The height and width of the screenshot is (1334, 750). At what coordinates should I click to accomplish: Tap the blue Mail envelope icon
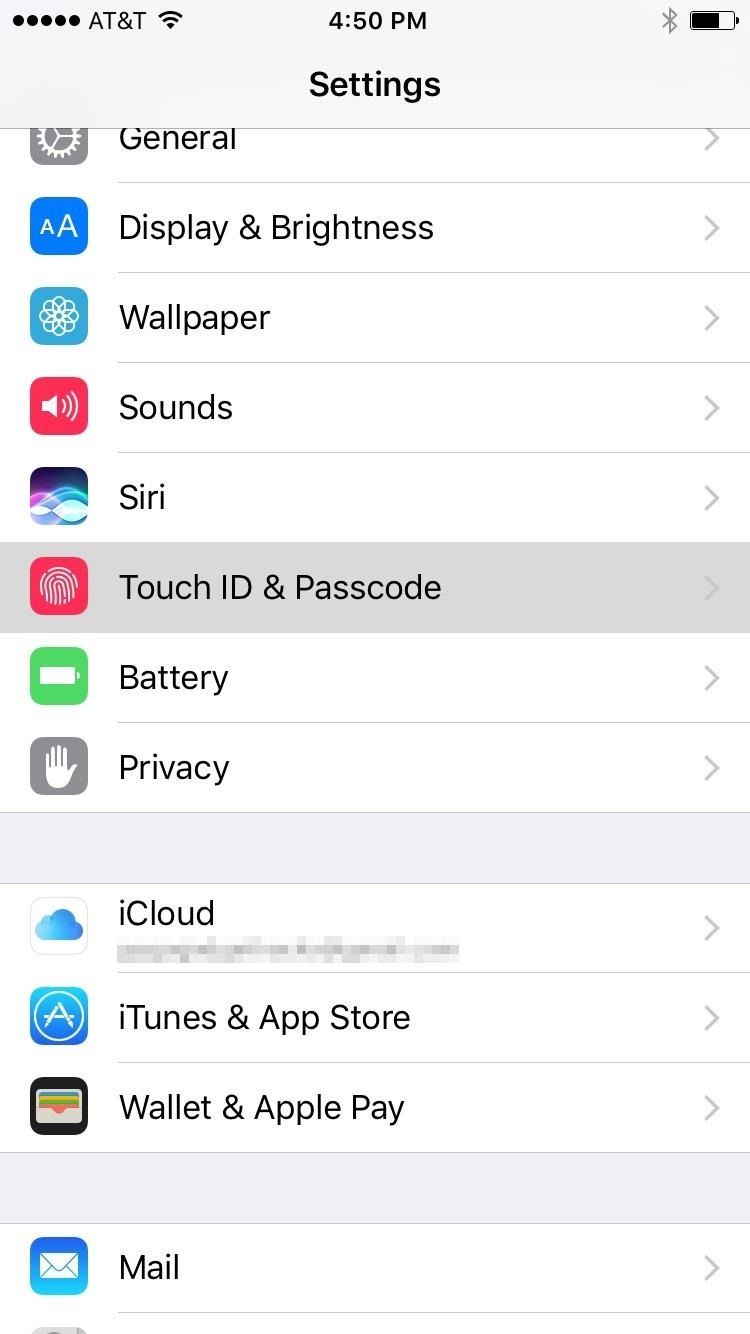coord(59,1267)
